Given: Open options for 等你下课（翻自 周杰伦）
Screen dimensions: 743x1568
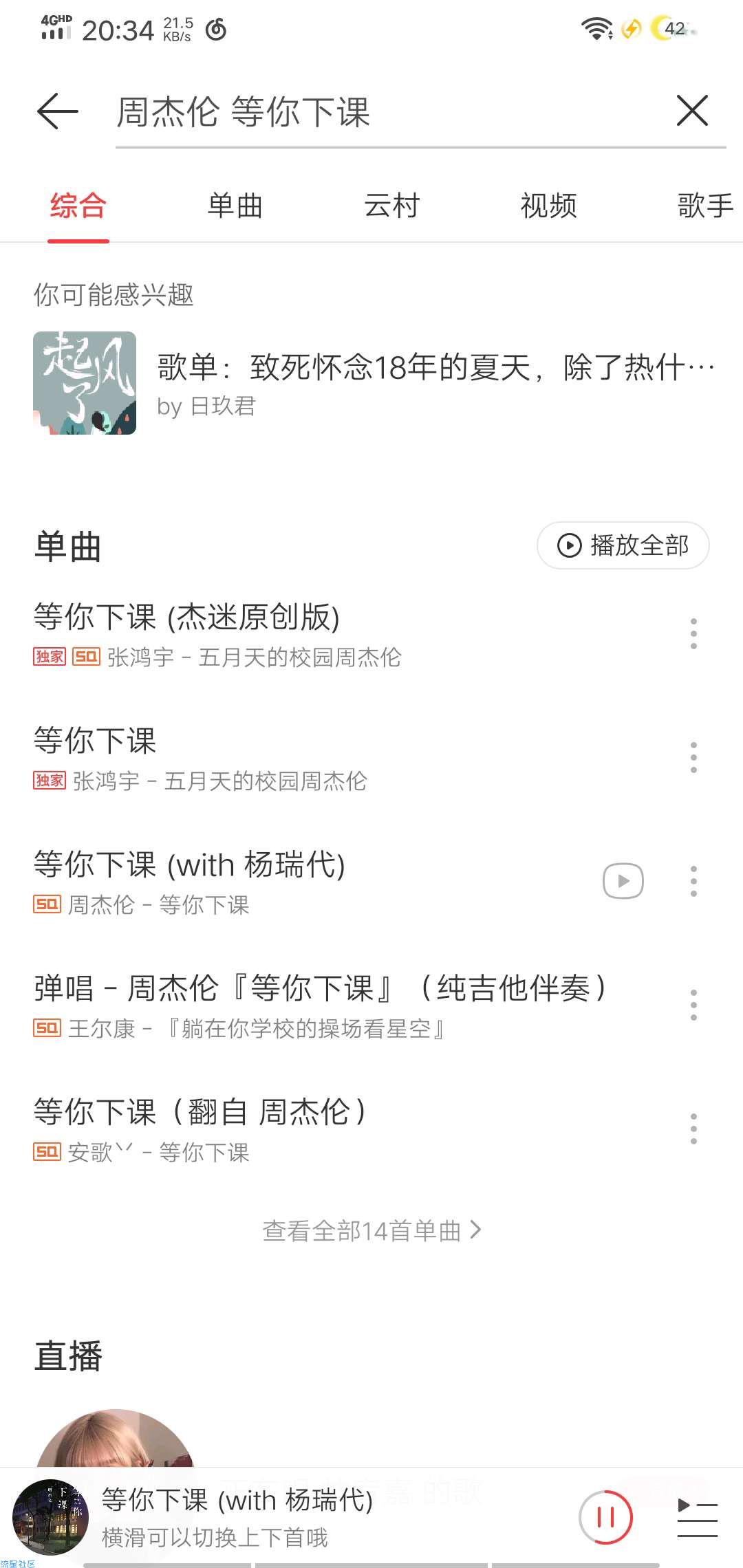Looking at the screenshot, I should coord(693,1129).
